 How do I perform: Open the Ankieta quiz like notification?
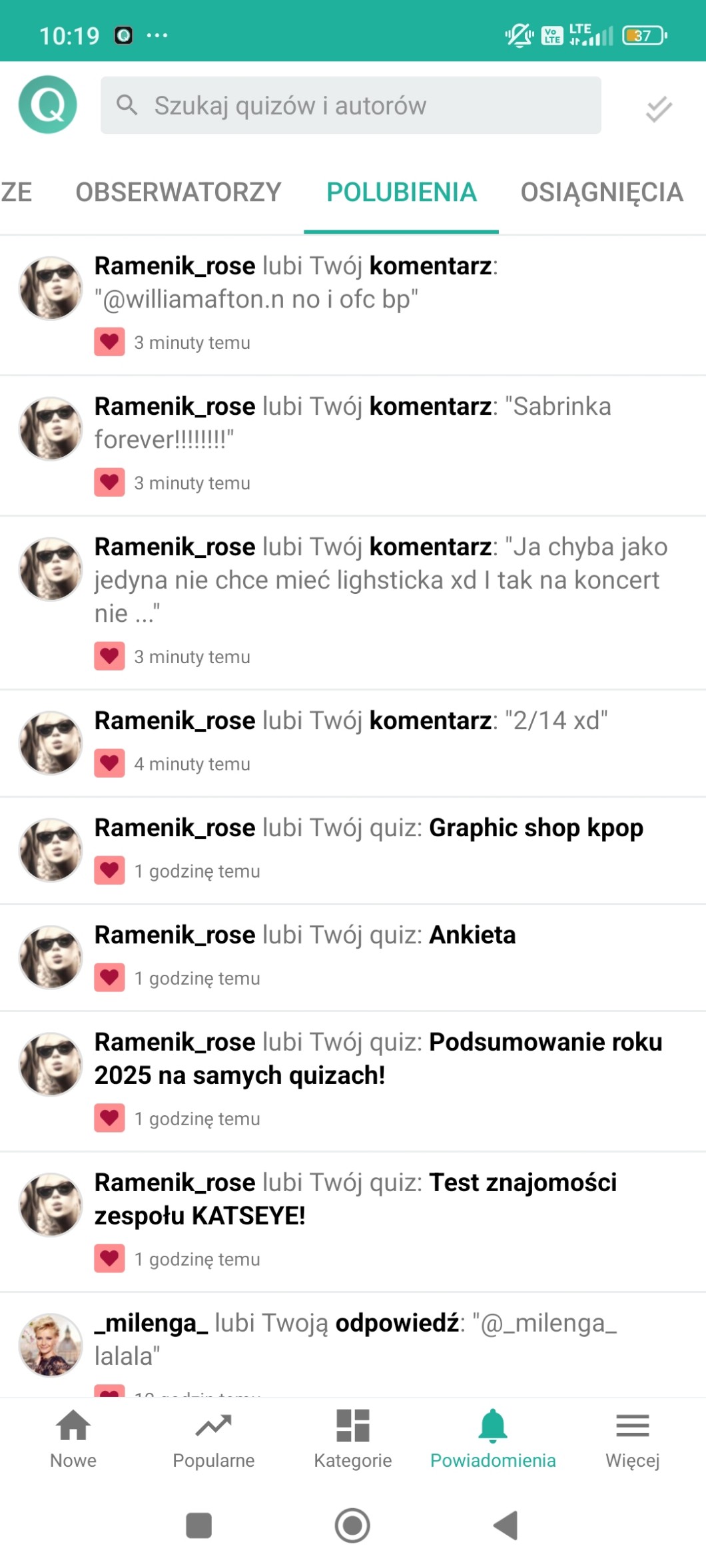click(x=353, y=956)
